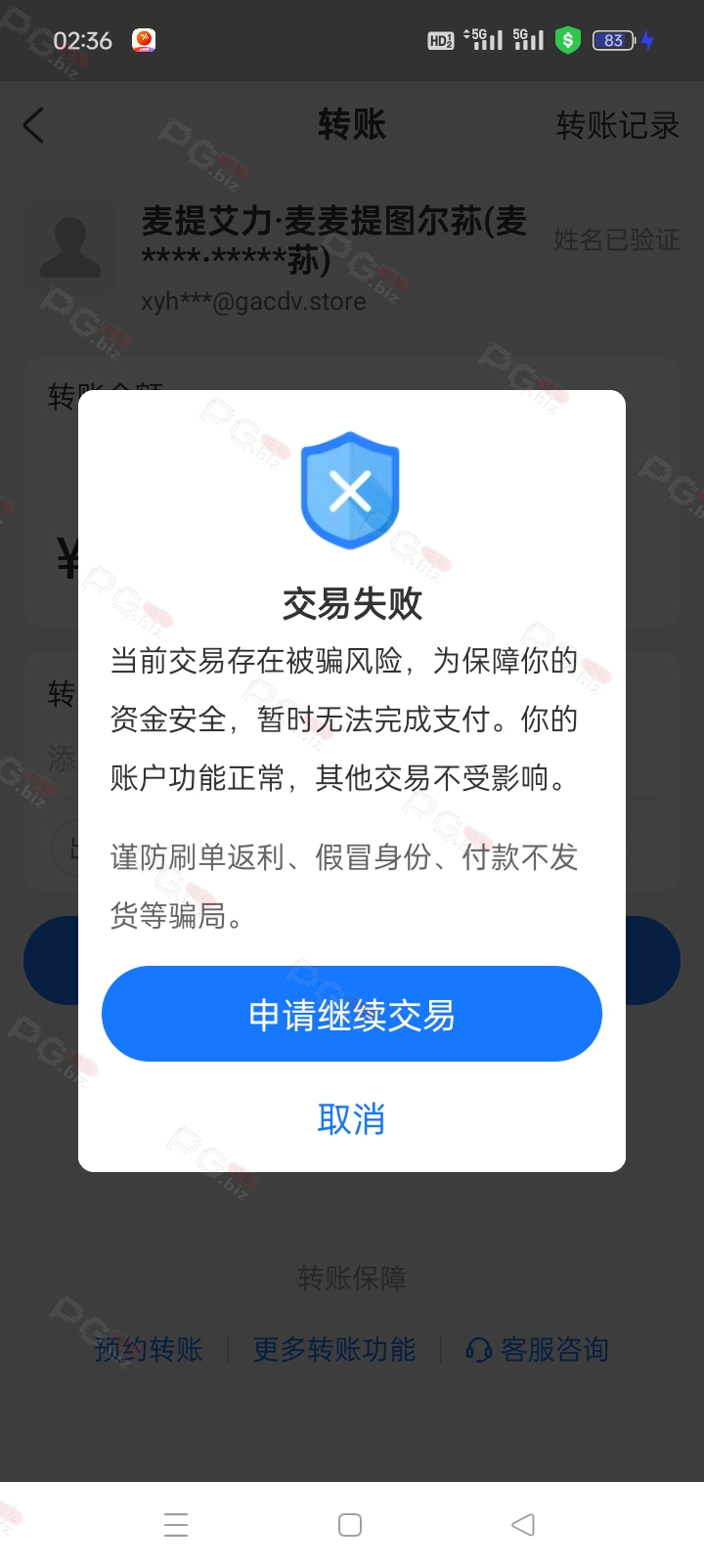
Task: Tap 申请继续交易 to request continuing the transaction
Action: (x=352, y=1014)
